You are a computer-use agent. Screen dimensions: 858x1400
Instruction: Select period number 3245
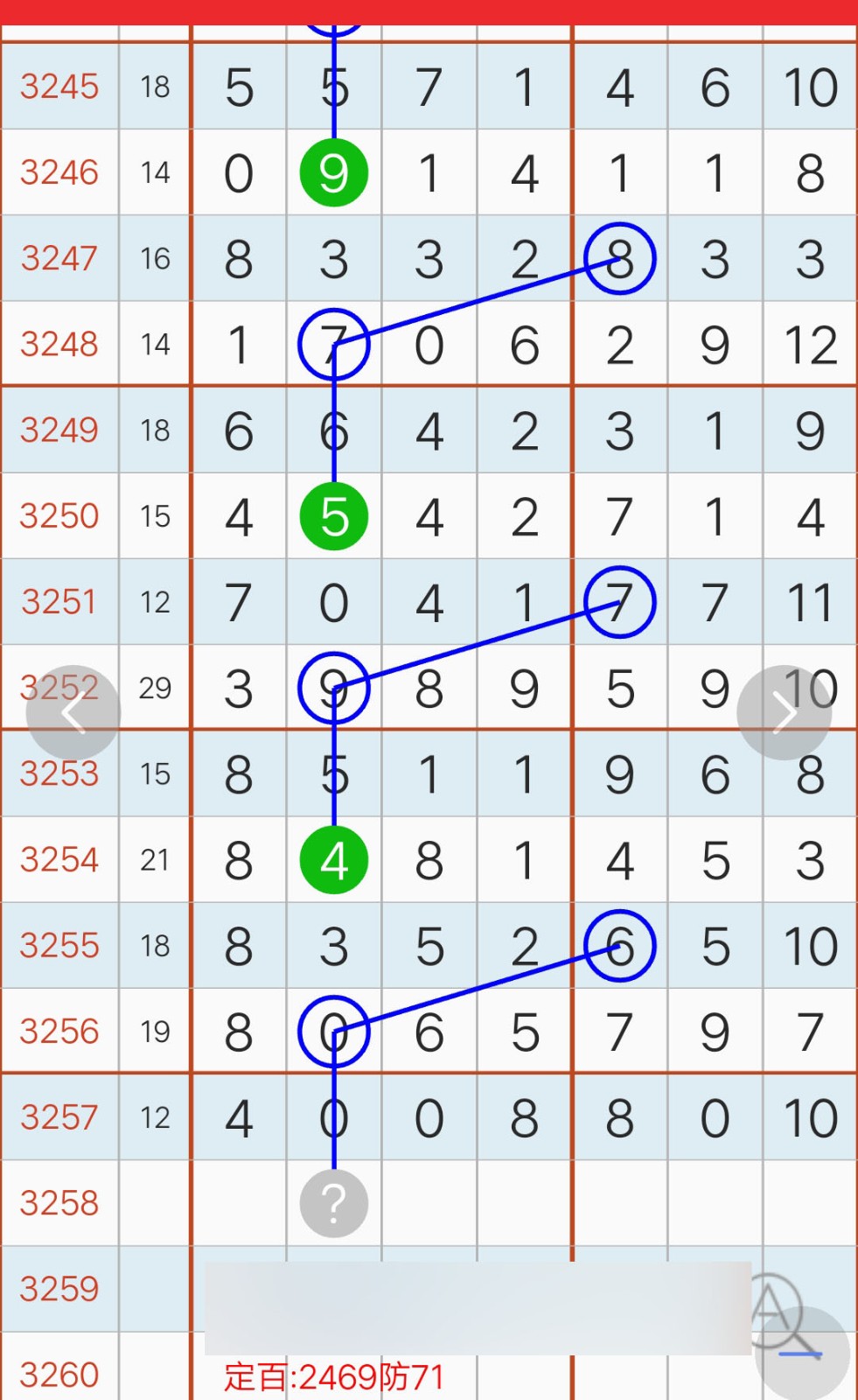point(59,87)
